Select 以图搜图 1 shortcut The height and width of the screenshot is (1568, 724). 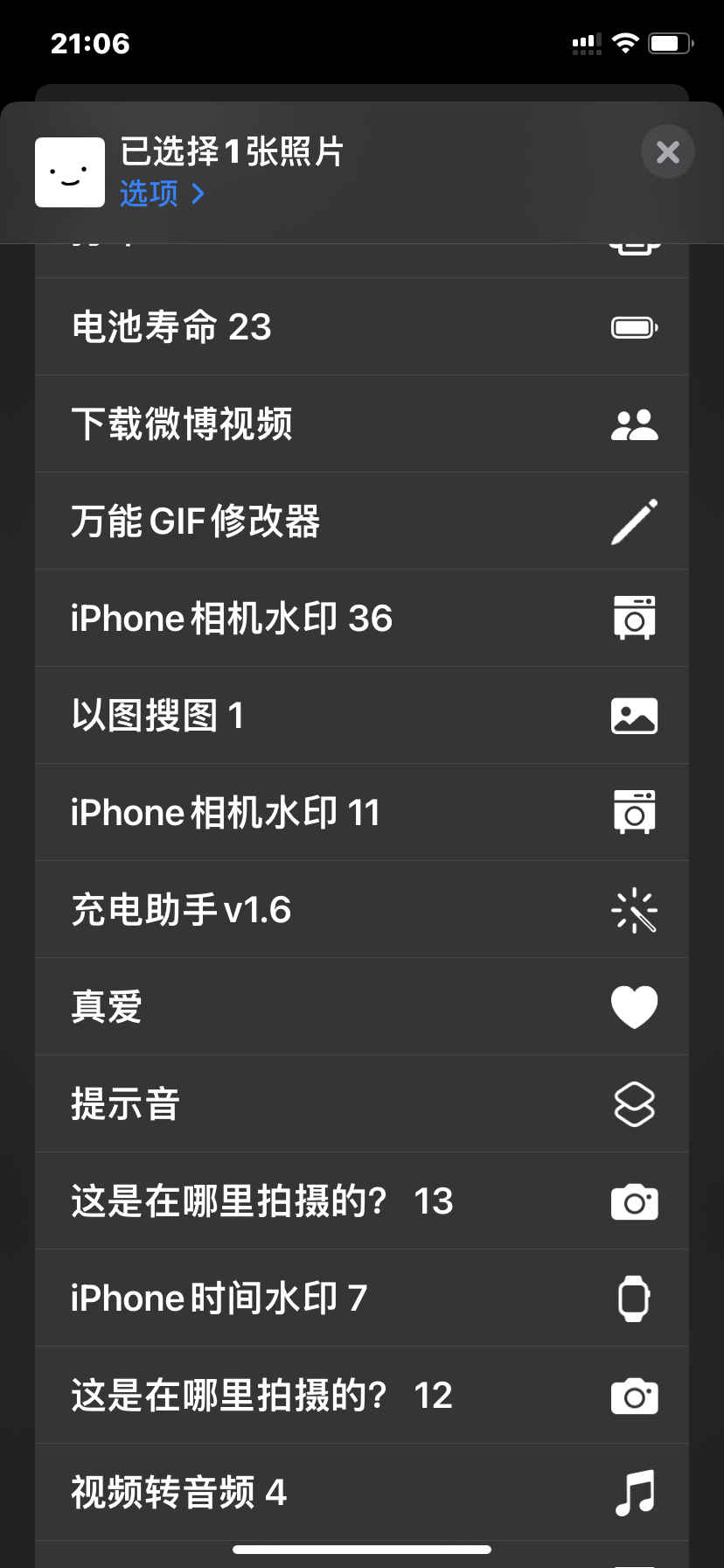pos(361,716)
